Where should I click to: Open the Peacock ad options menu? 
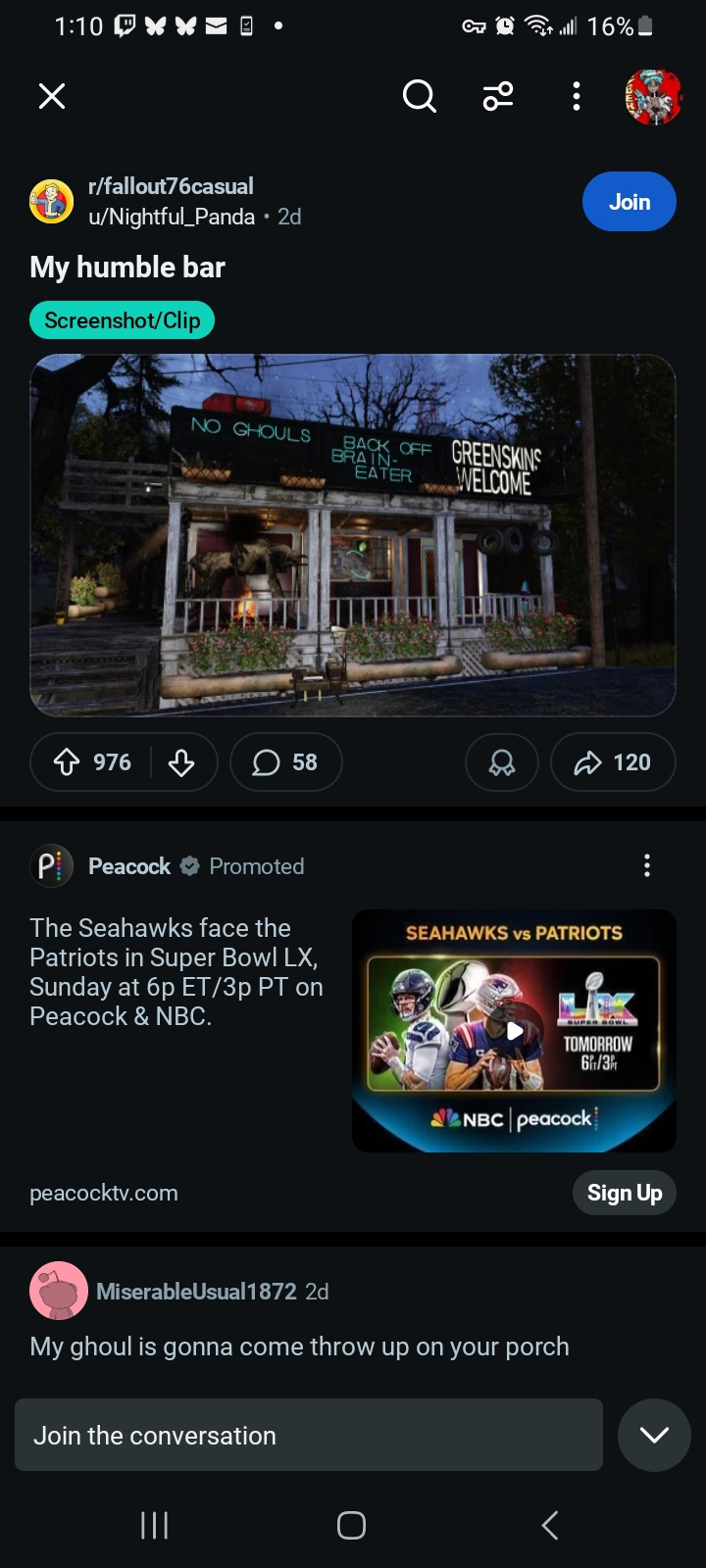[x=646, y=865]
